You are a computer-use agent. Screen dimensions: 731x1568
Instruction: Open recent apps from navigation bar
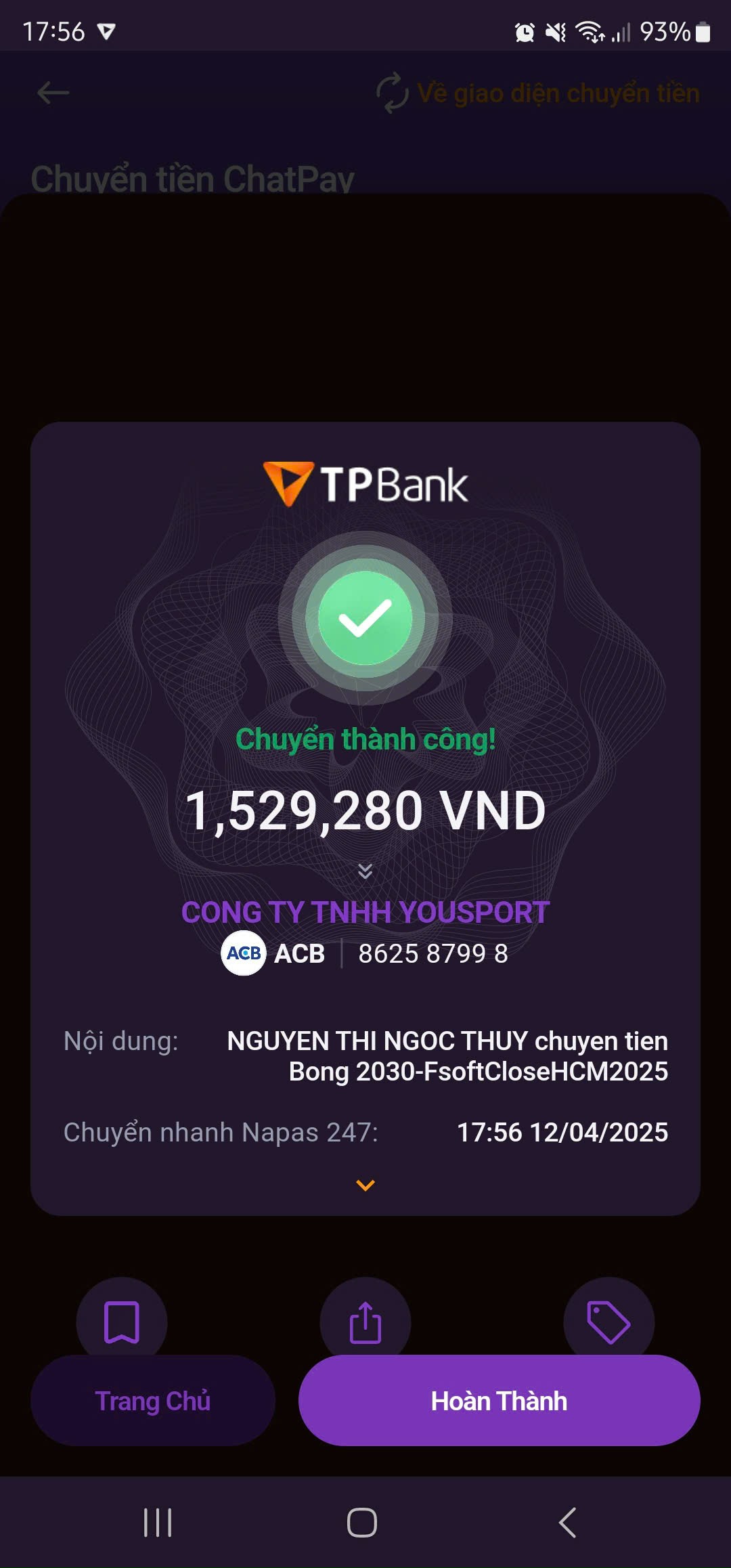[x=158, y=1523]
